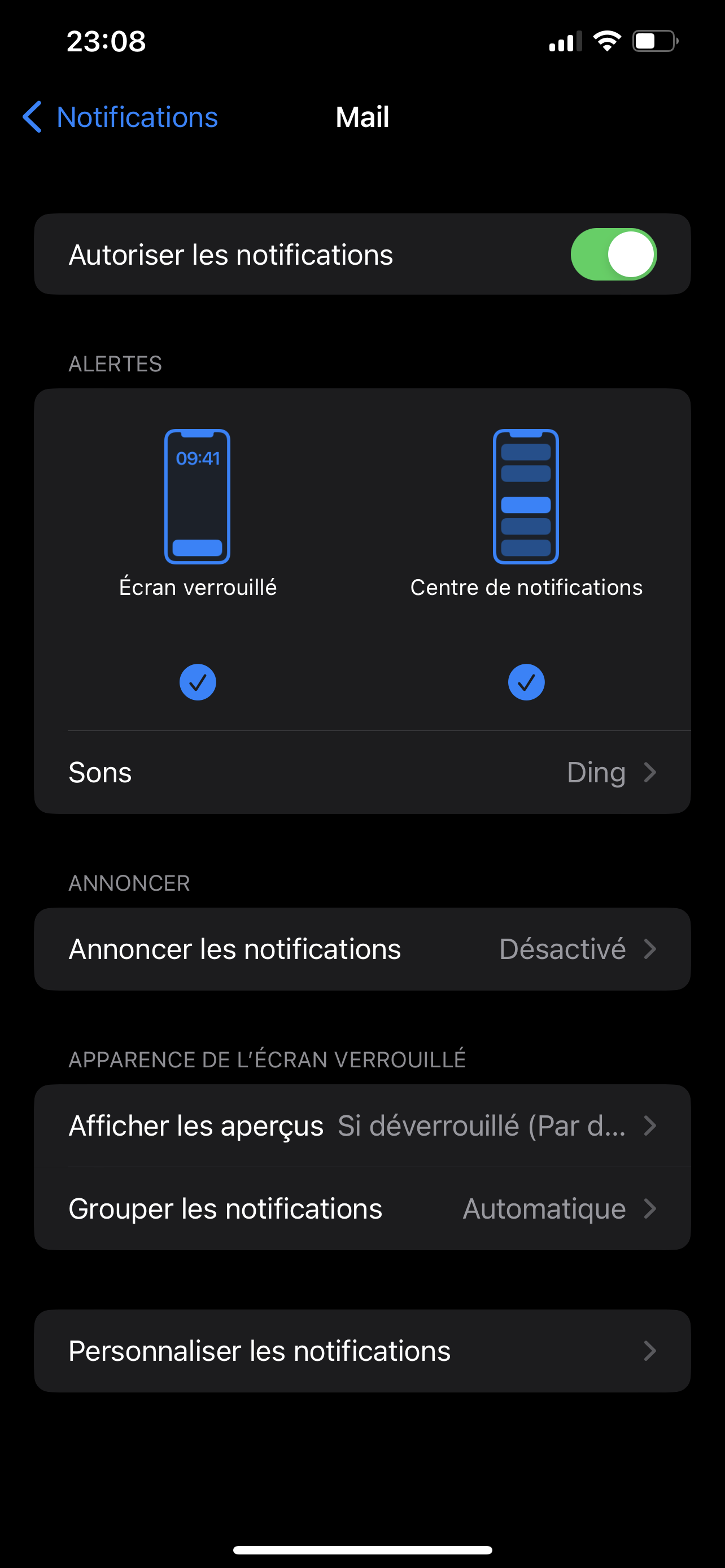The width and height of the screenshot is (725, 1568).
Task: Go back to Notifications settings
Action: coord(120,117)
